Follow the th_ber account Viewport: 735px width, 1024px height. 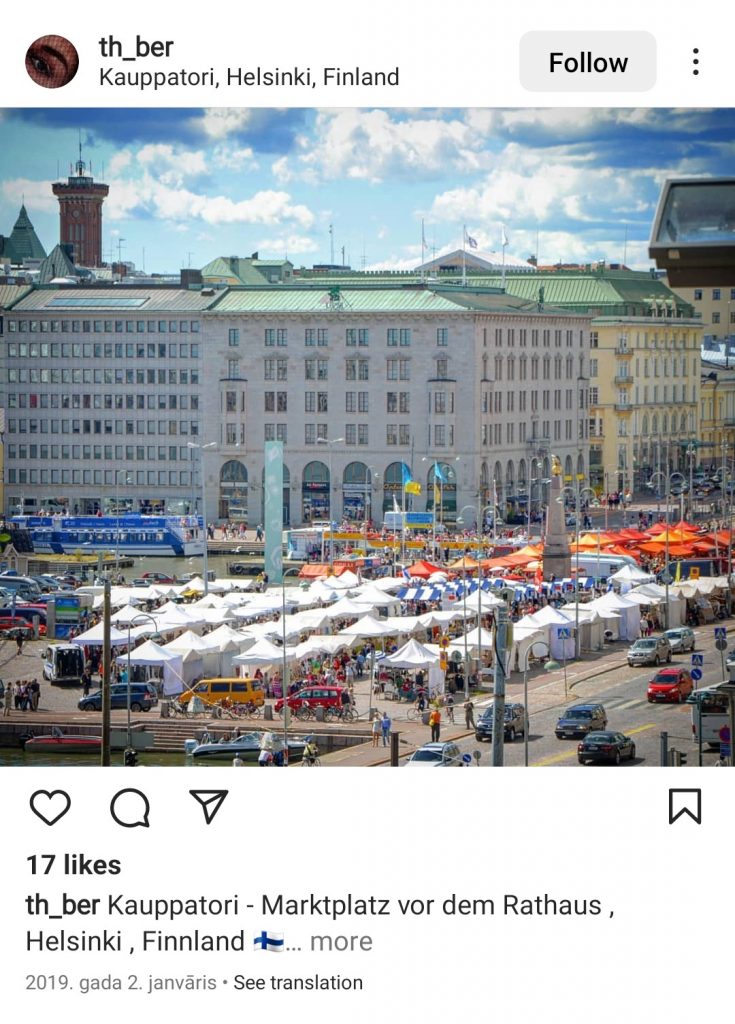tap(587, 62)
